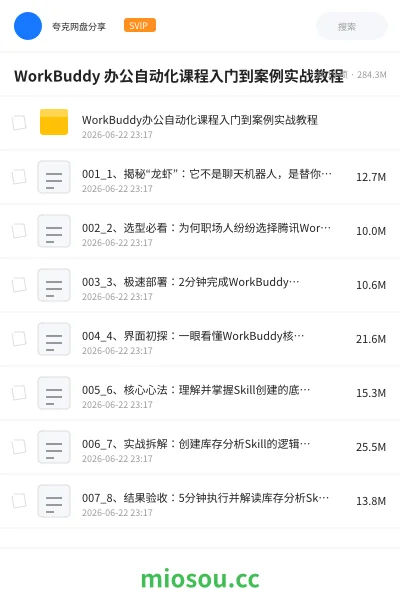Select the checkbox next to file 006_7

pyautogui.click(x=19, y=447)
